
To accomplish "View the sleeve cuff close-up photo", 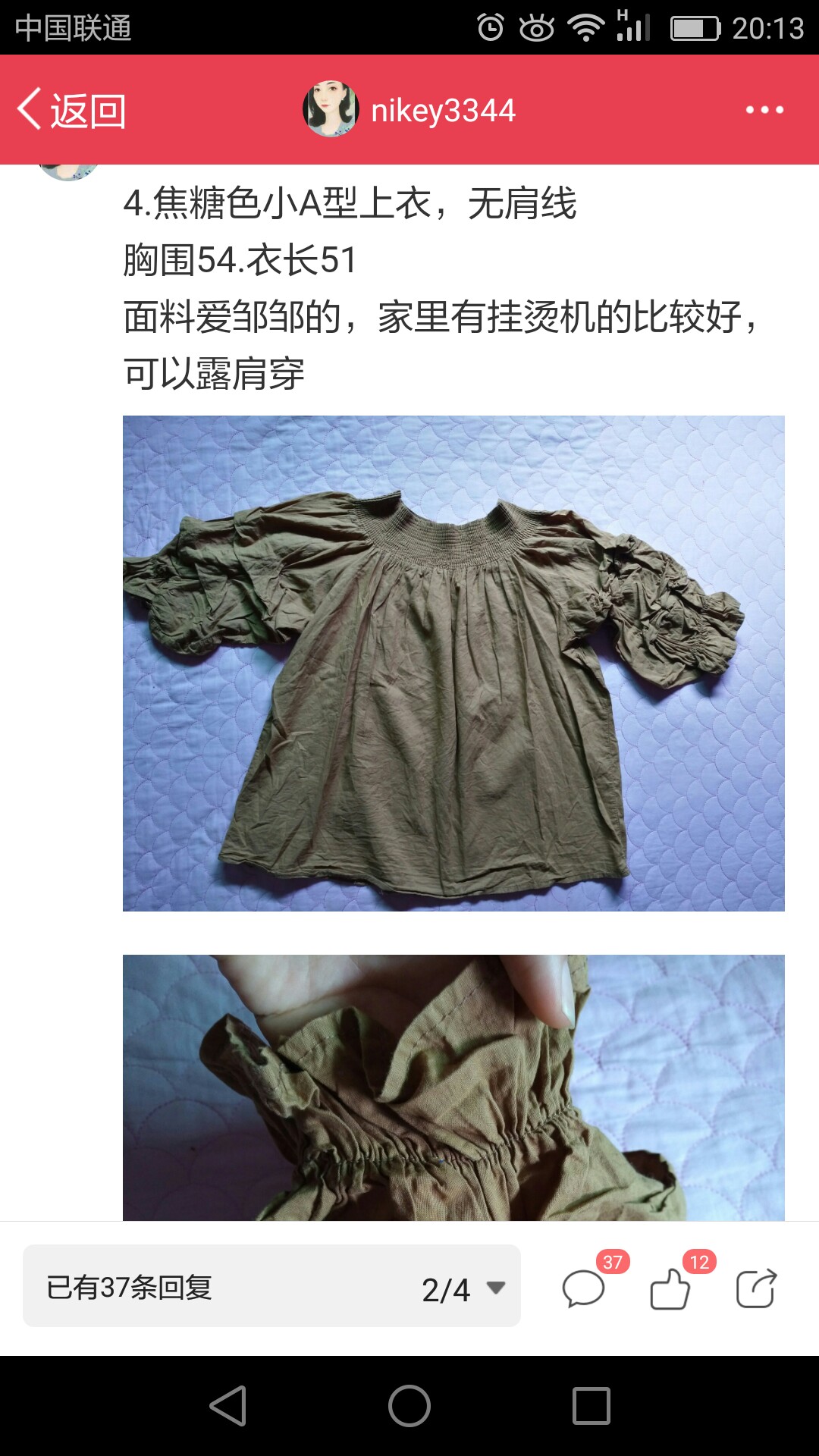I will tap(453, 1087).
